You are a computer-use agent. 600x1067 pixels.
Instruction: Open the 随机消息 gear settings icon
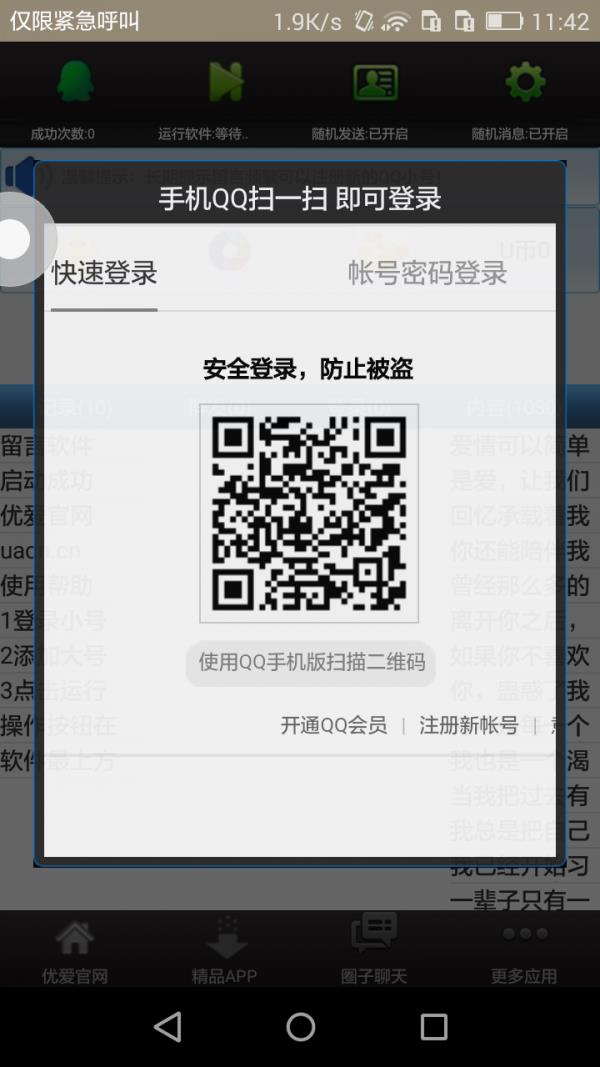click(x=525, y=83)
